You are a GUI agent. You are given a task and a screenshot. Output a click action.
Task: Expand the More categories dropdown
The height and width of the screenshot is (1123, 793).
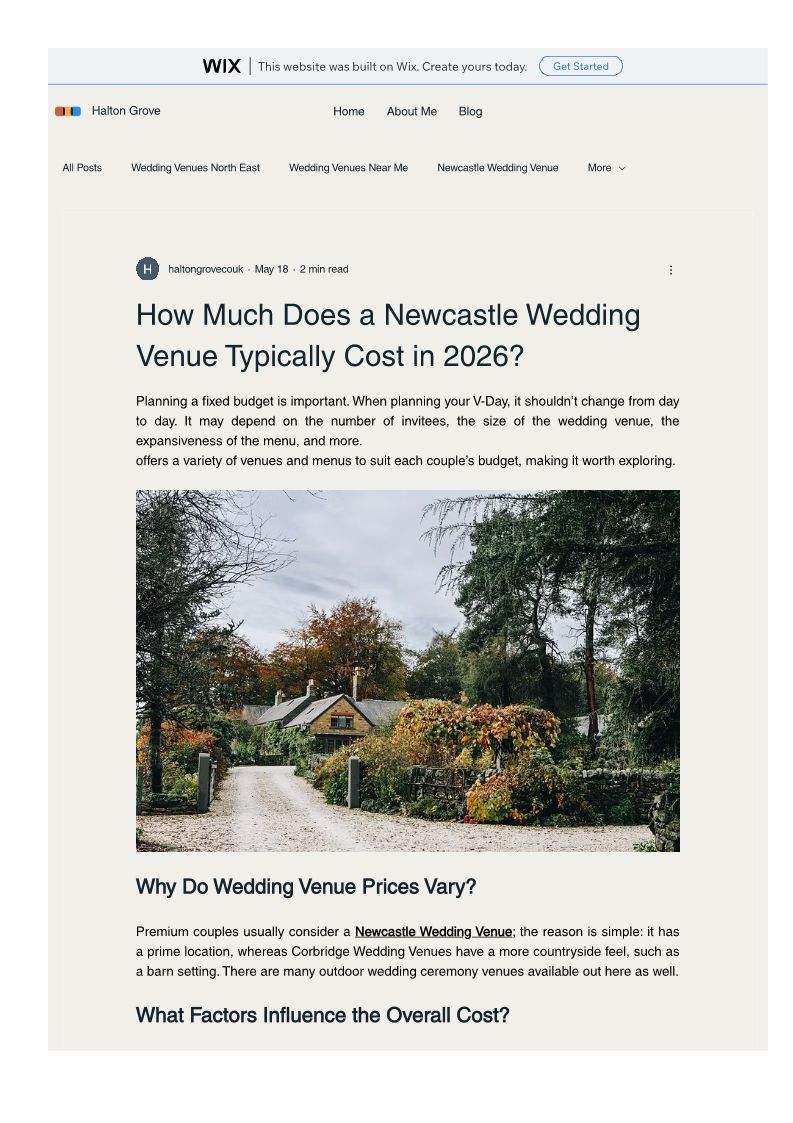coord(606,168)
